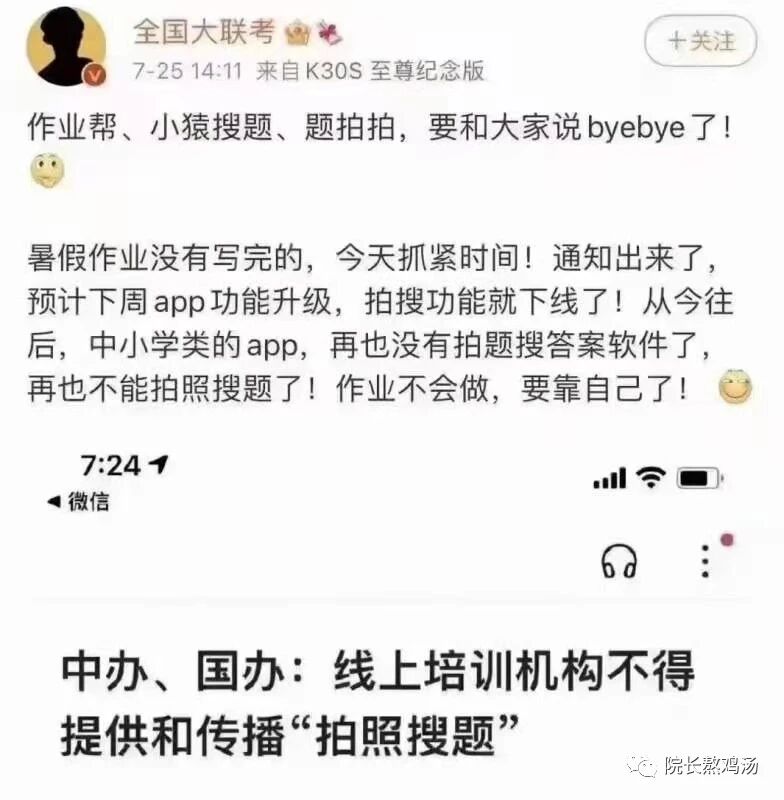784x800 pixels.
Task: Open the 全国大联考 username profile link
Action: (204, 32)
